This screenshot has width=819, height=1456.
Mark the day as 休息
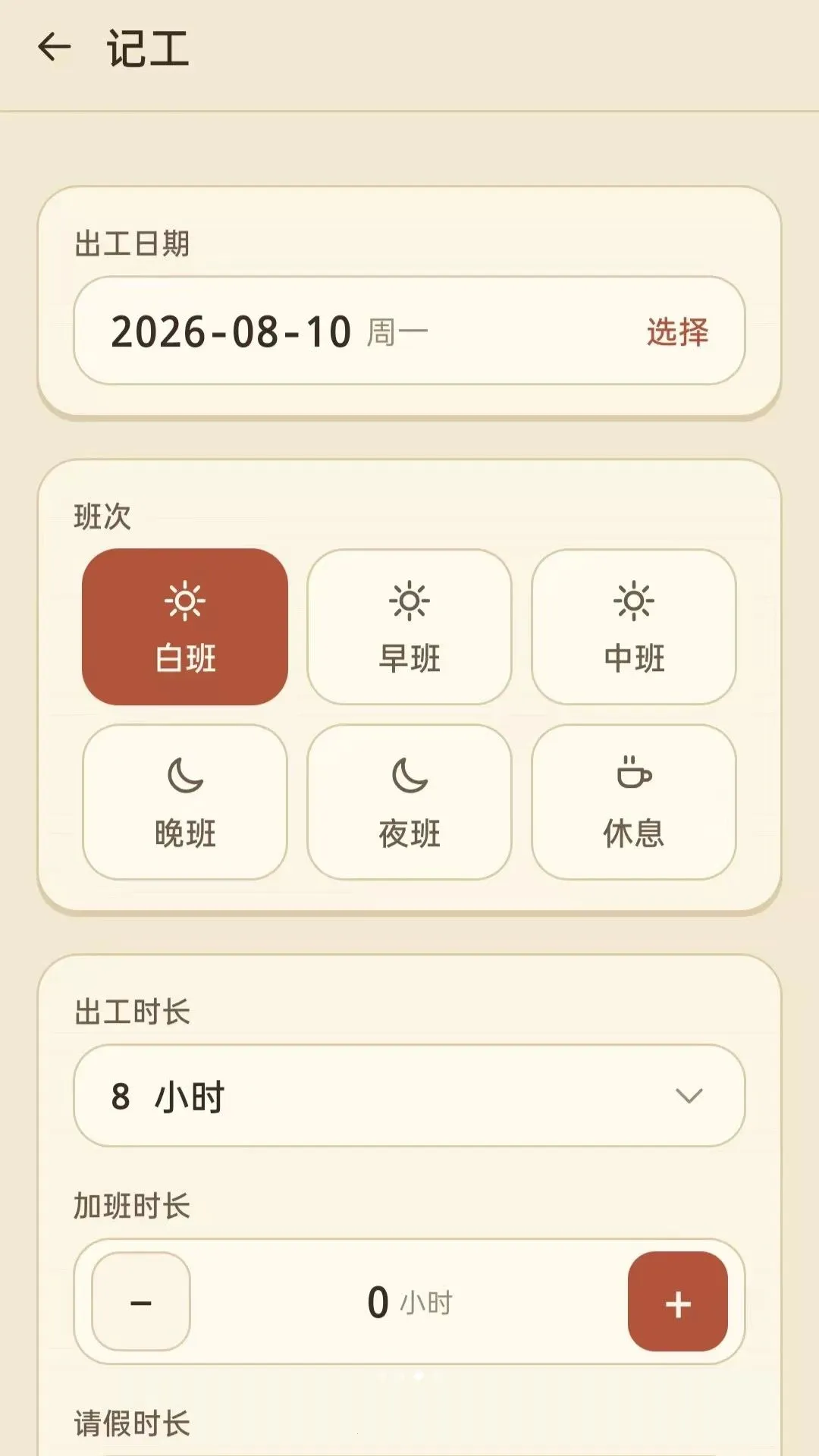coord(634,802)
